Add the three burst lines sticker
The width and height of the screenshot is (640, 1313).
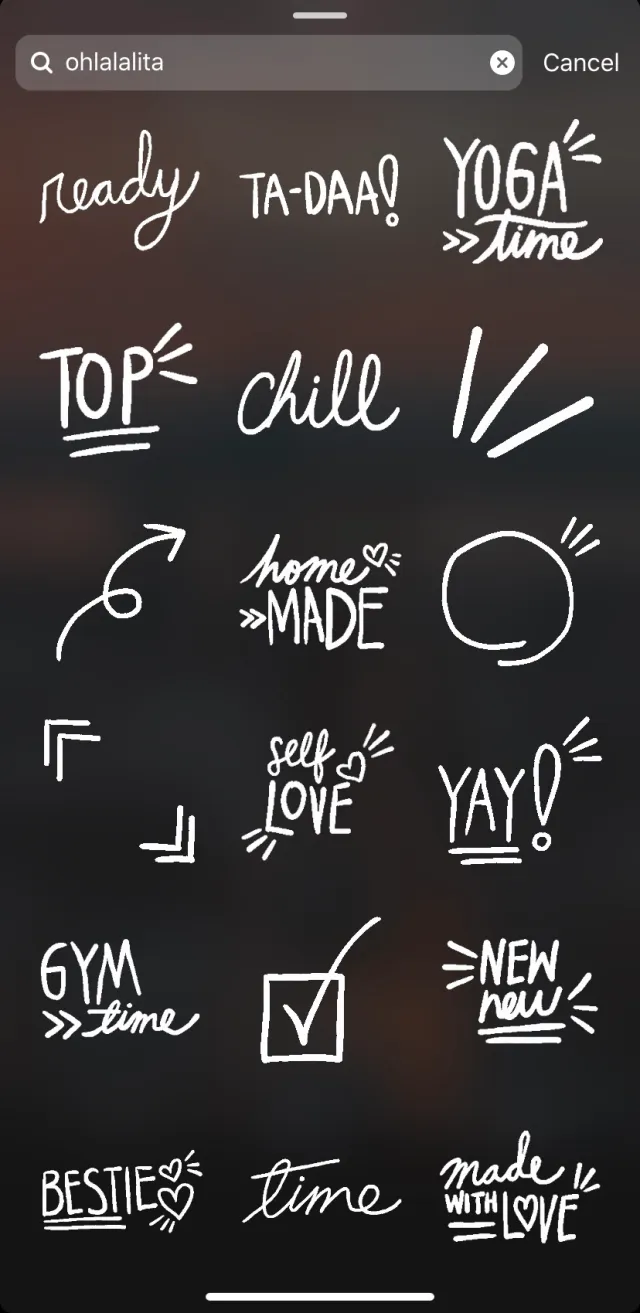coord(518,392)
